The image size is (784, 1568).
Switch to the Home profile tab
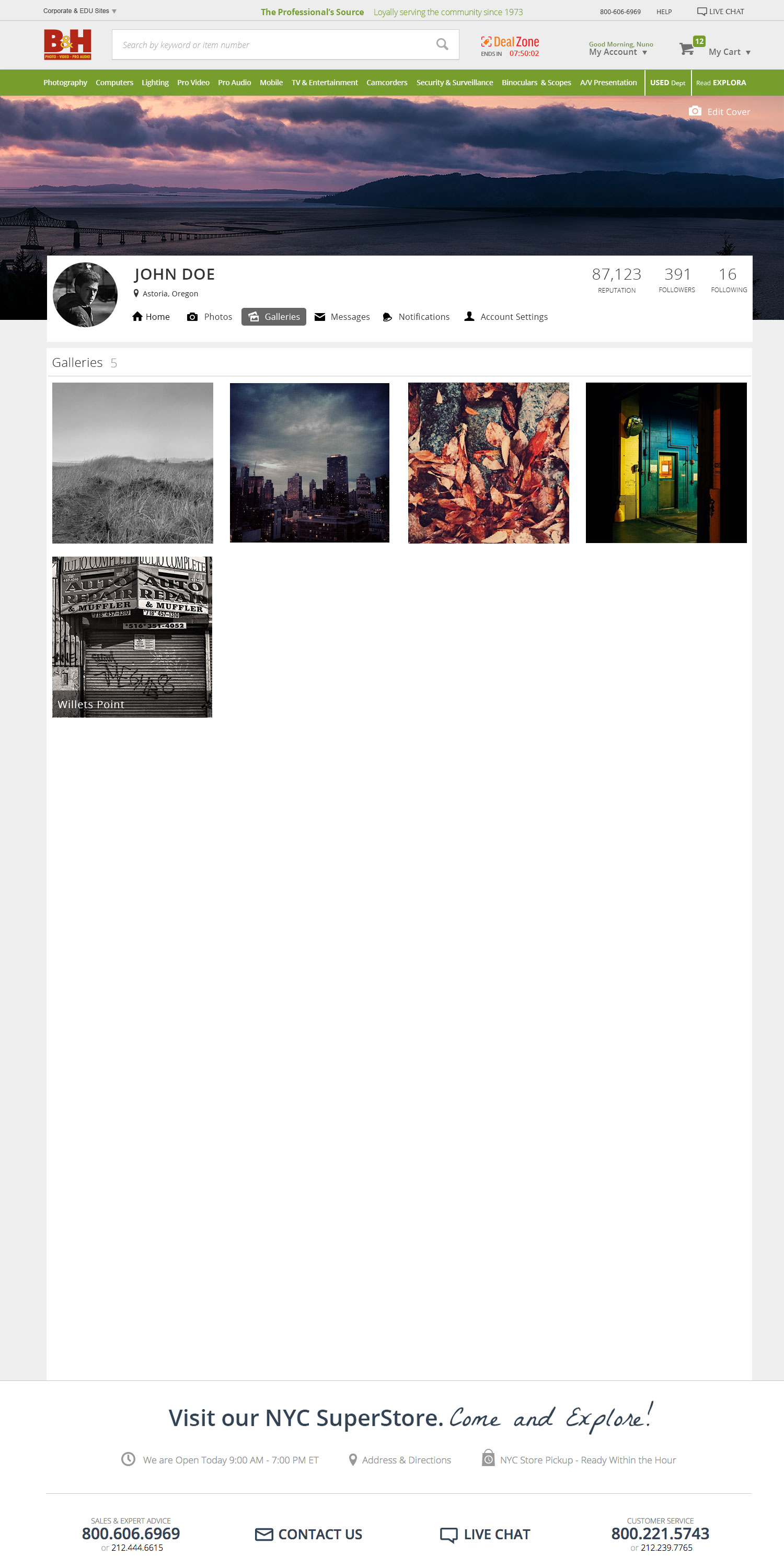[151, 317]
